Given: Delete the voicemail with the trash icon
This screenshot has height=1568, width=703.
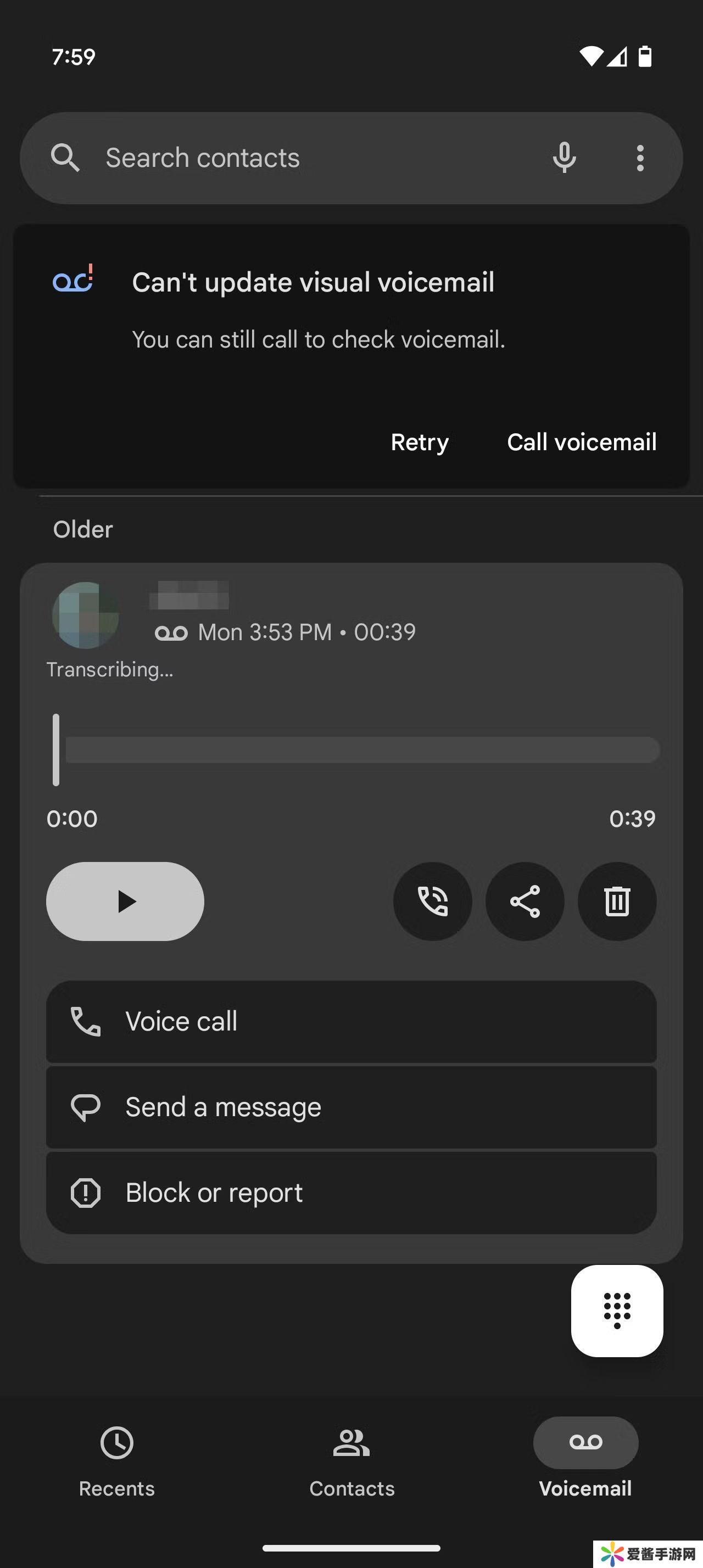Looking at the screenshot, I should point(617,901).
